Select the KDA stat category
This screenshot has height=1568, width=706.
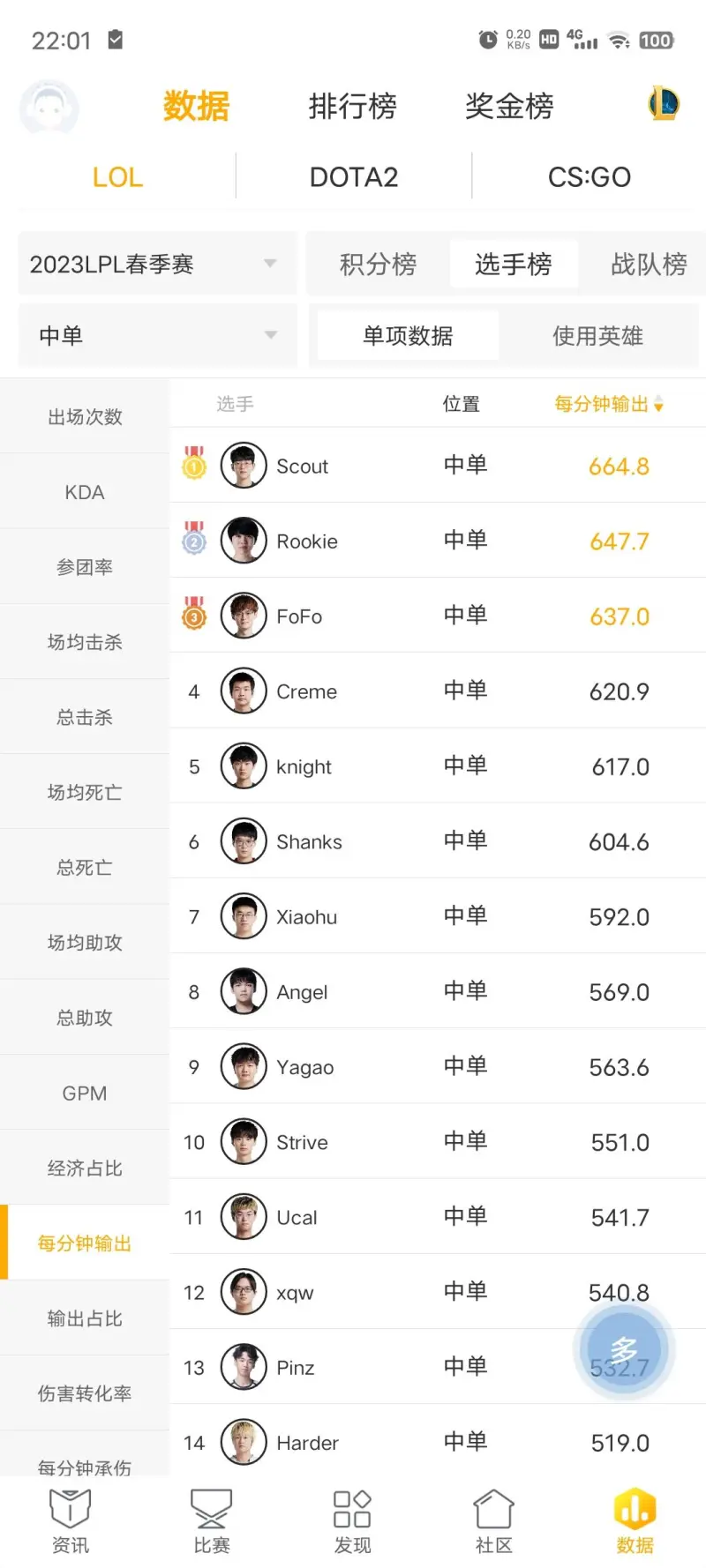85,492
